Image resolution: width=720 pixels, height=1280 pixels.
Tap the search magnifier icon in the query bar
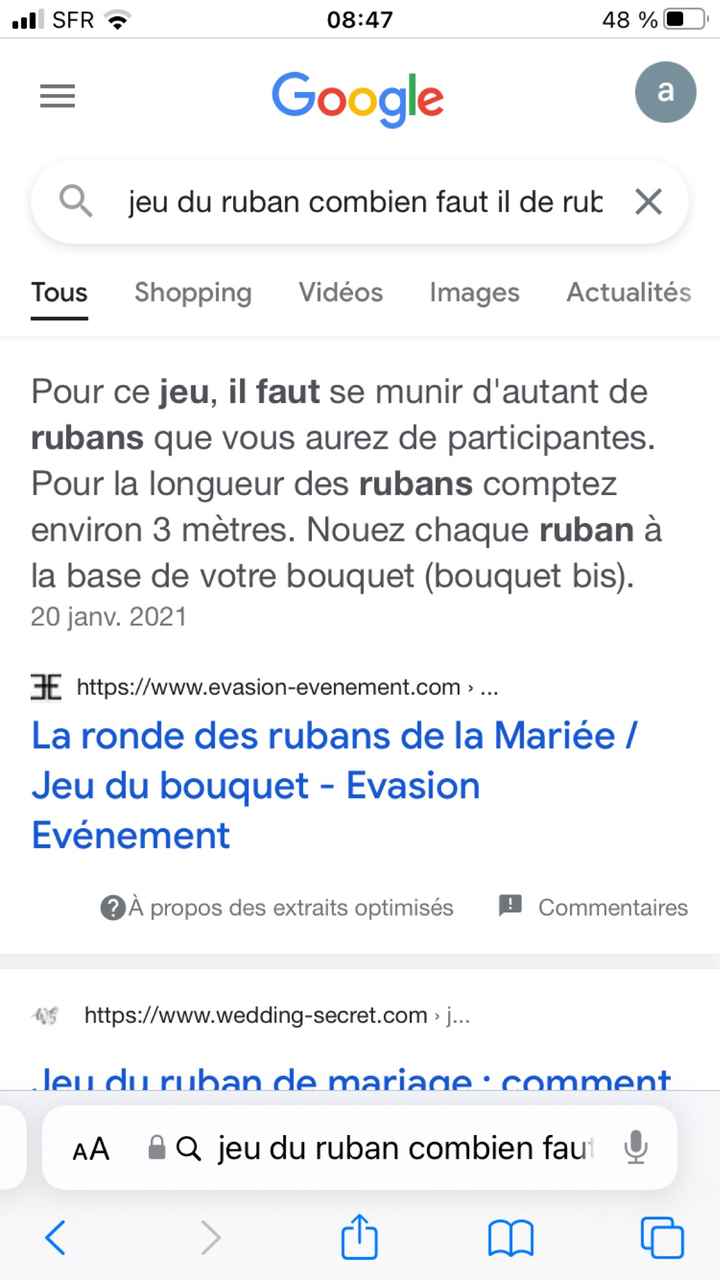[x=74, y=201]
